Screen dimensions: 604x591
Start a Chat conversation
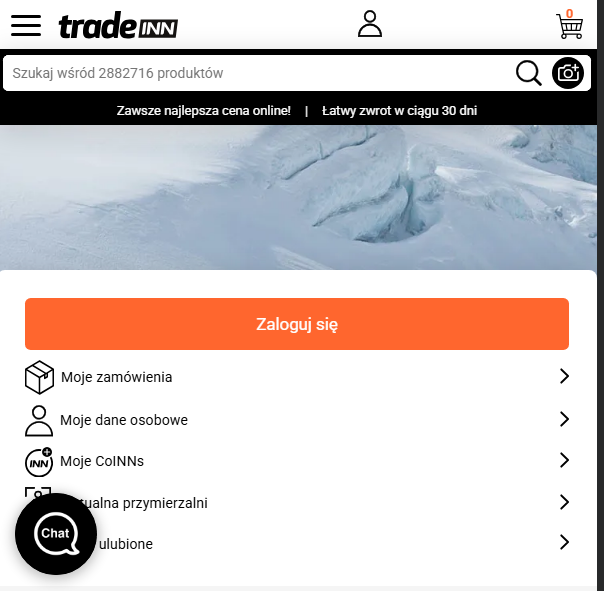point(56,534)
